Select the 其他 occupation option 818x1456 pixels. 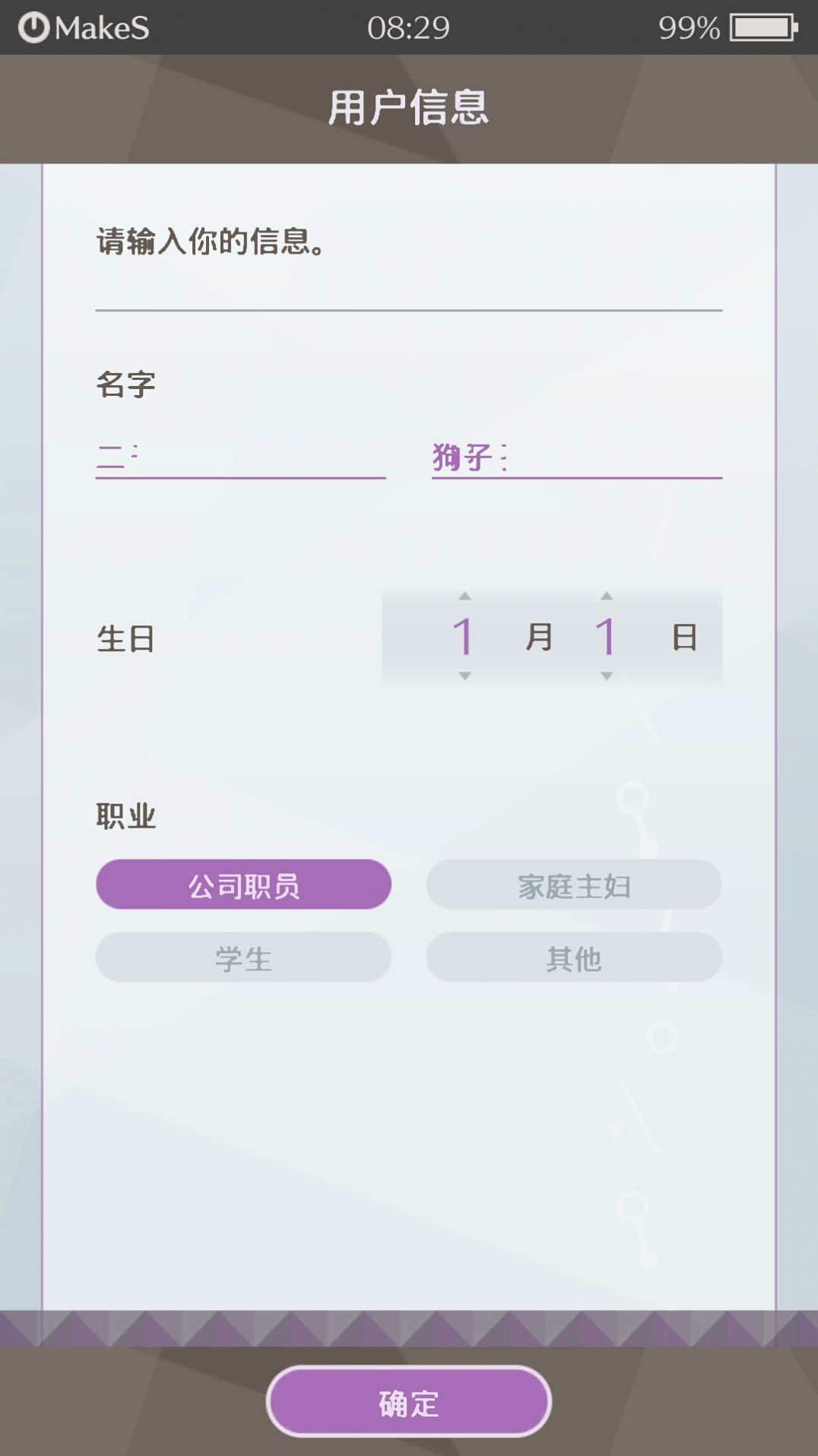[x=574, y=958]
